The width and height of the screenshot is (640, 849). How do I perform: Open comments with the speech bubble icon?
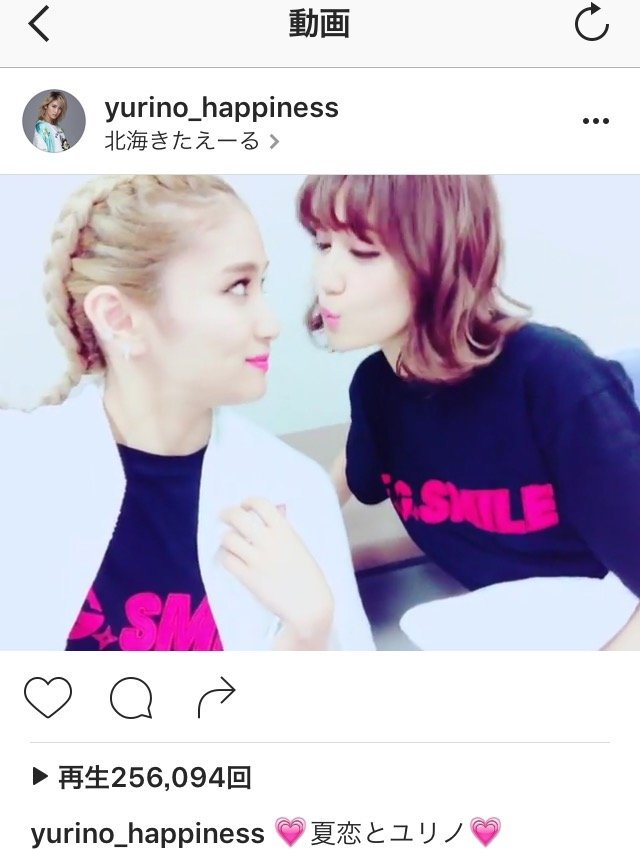coord(131,698)
